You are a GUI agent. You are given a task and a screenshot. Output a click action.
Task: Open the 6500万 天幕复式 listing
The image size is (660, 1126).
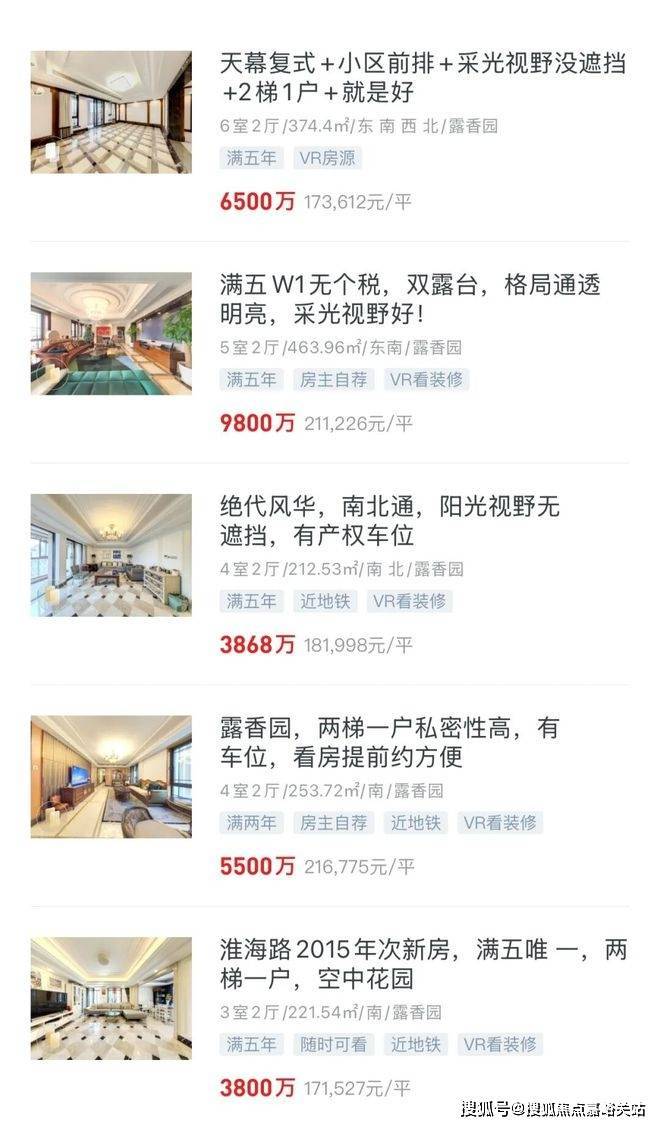pos(422,78)
